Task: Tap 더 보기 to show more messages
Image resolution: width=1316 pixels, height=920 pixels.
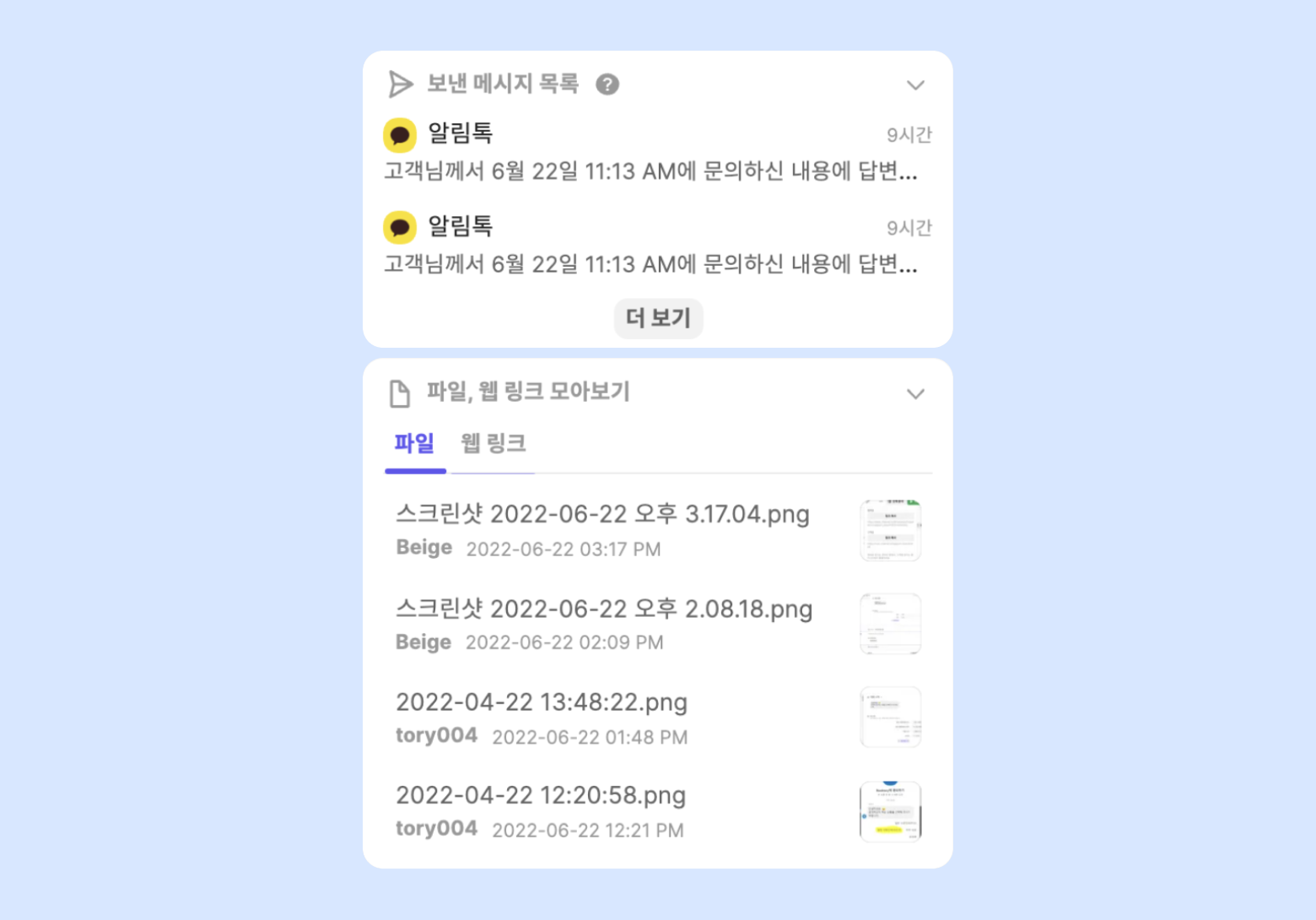Action: 658,318
